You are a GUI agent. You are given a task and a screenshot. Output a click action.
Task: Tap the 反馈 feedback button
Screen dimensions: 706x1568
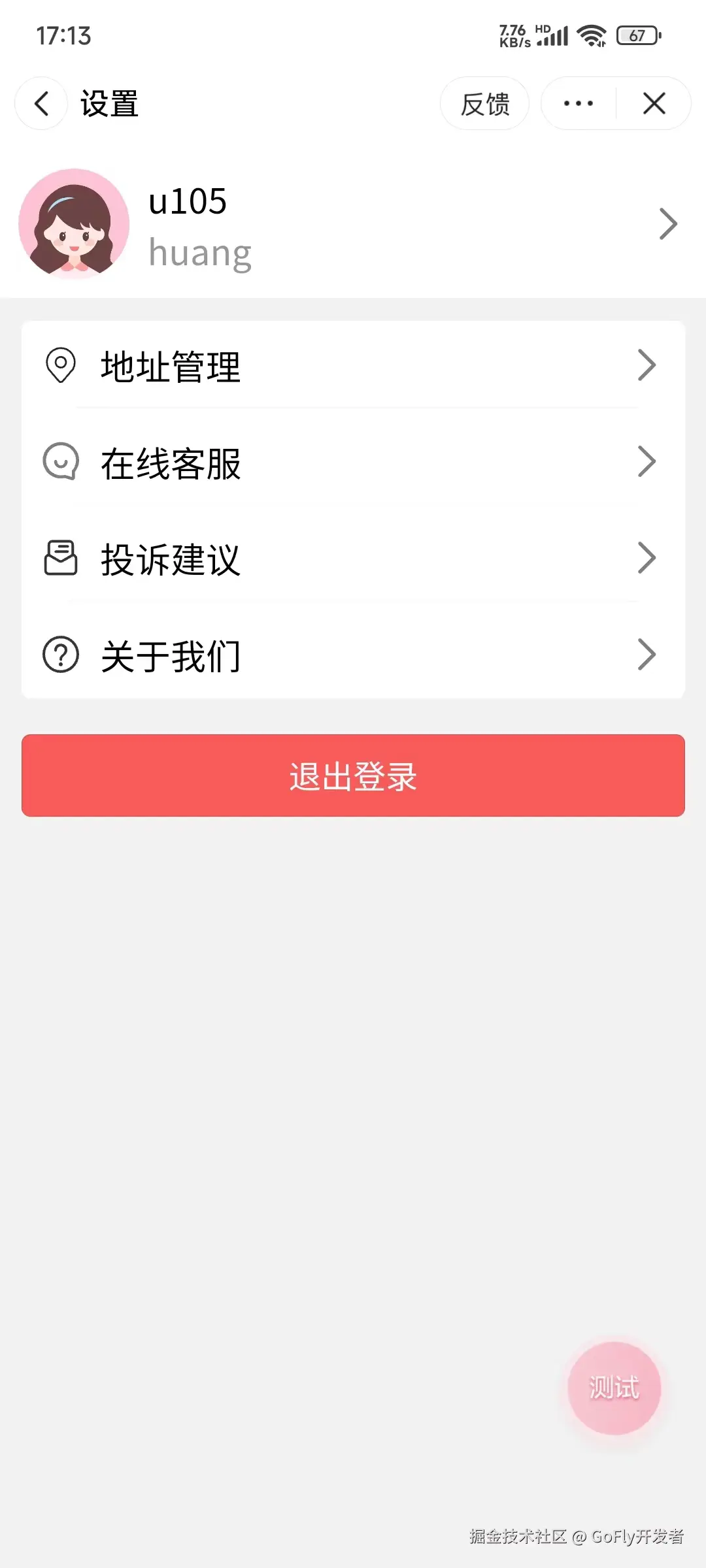pos(484,104)
